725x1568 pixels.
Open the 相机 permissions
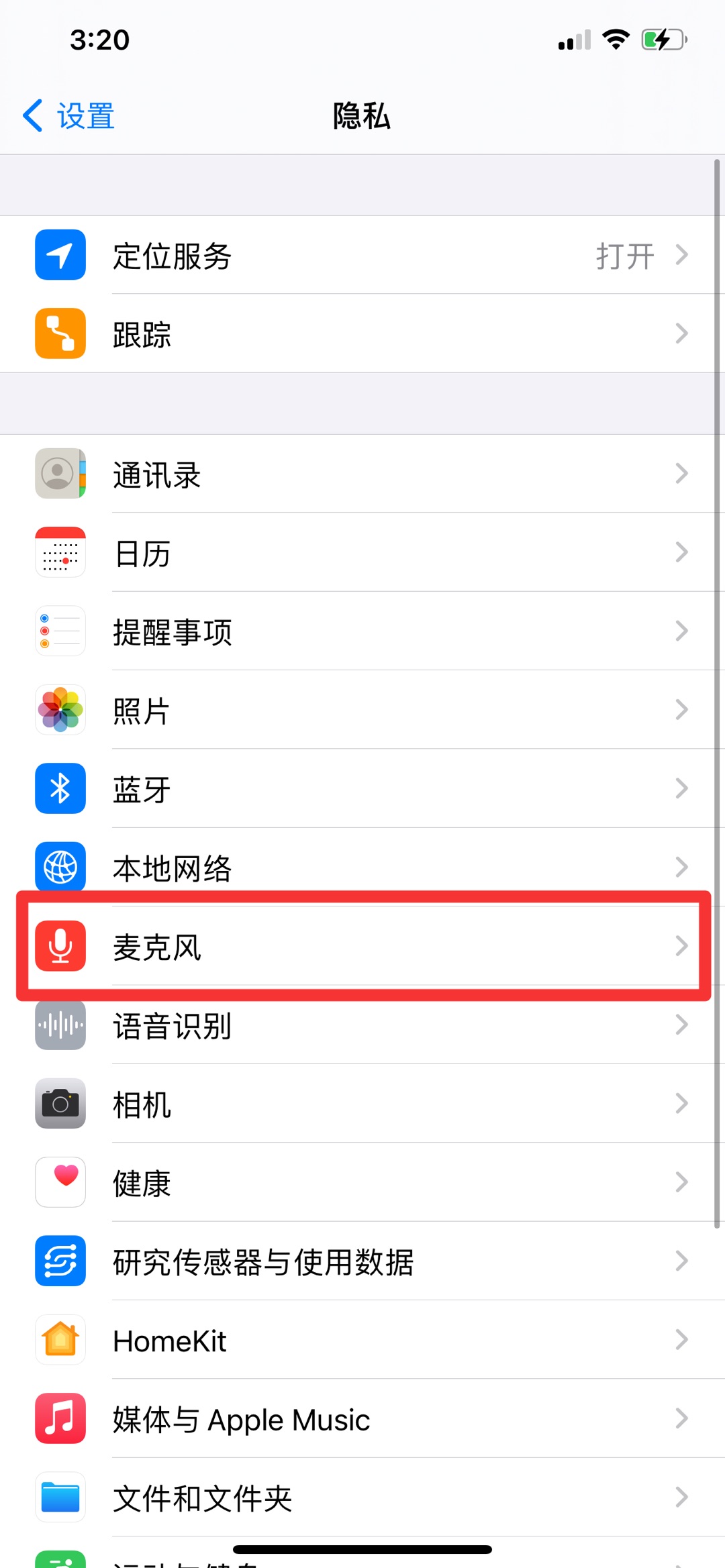pyautogui.click(x=362, y=1103)
